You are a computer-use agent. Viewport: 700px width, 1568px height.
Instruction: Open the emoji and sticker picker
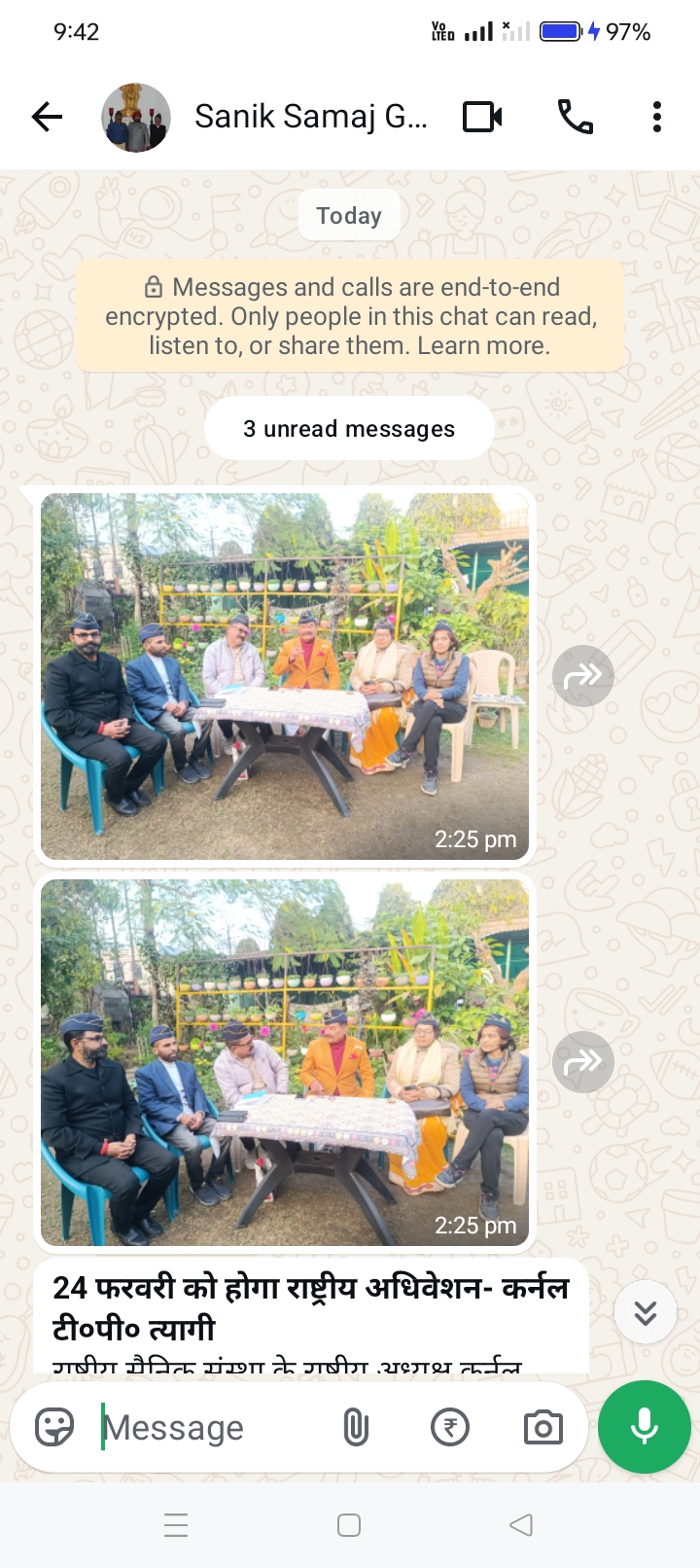pyautogui.click(x=54, y=1428)
